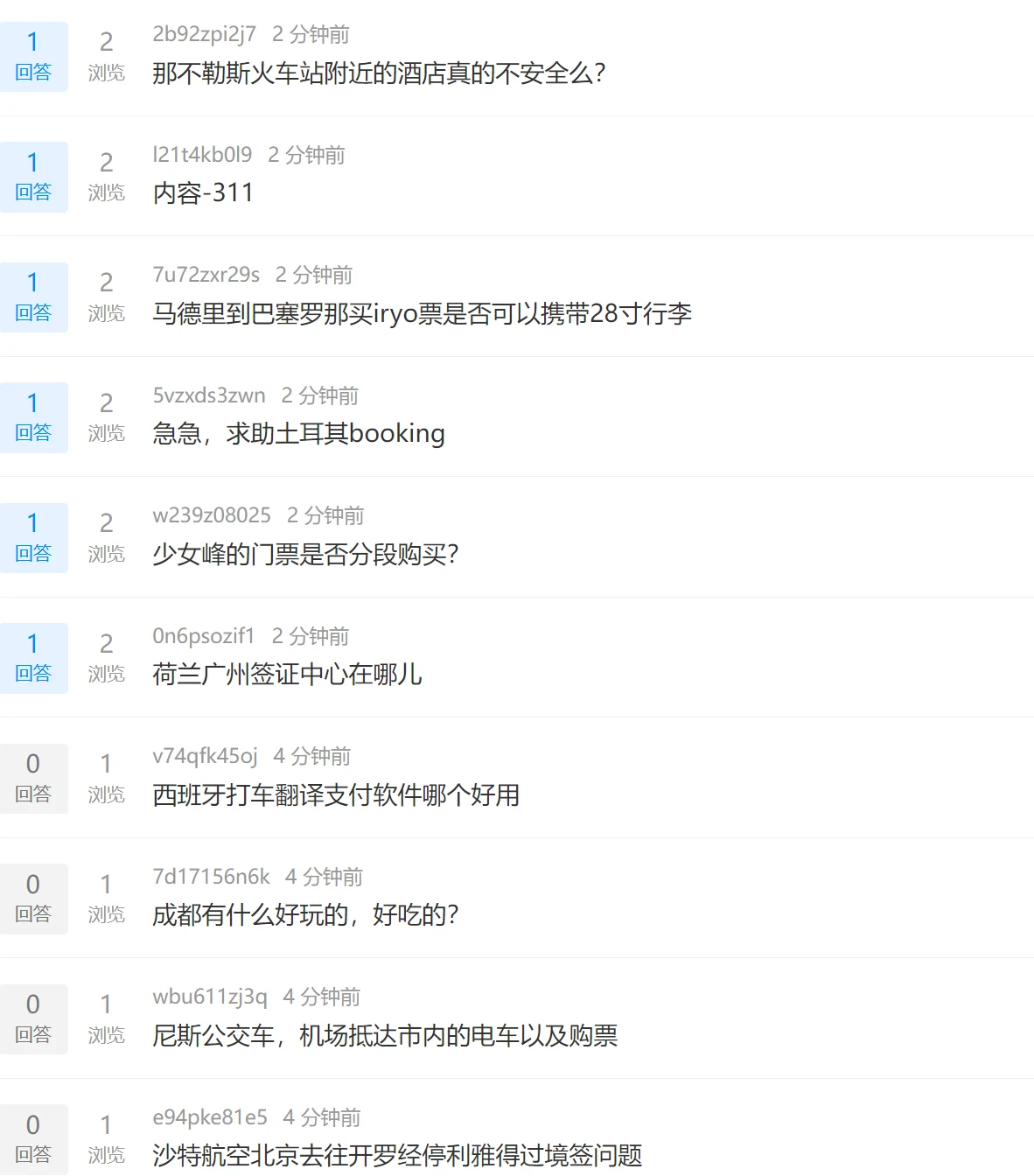Open question about Netherlands Guangzhou visa center
The height and width of the screenshot is (1176, 1034).
pos(287,674)
